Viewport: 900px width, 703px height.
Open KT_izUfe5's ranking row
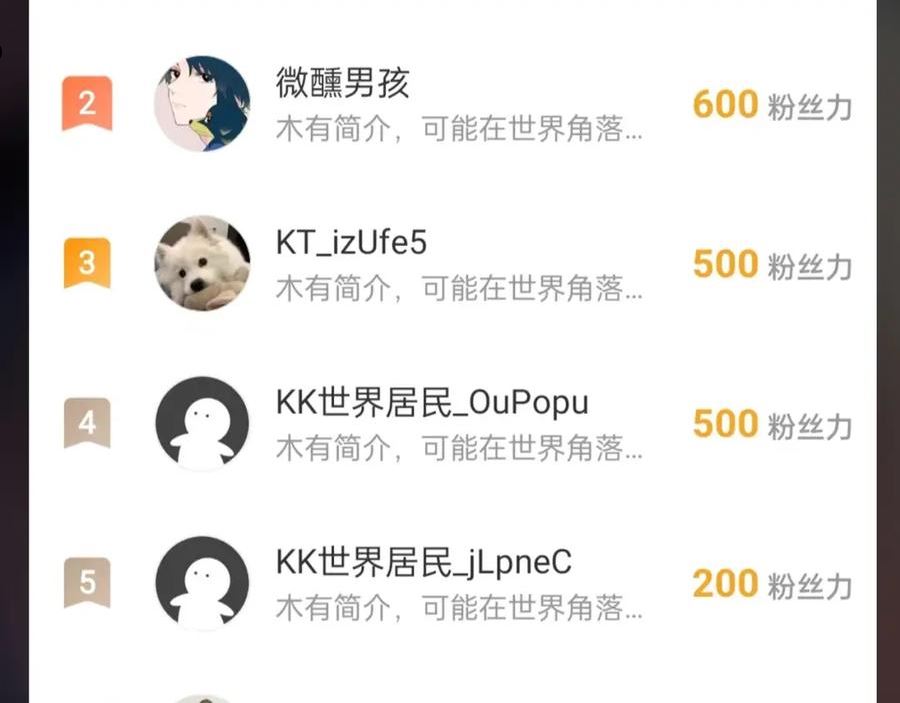tap(453, 263)
